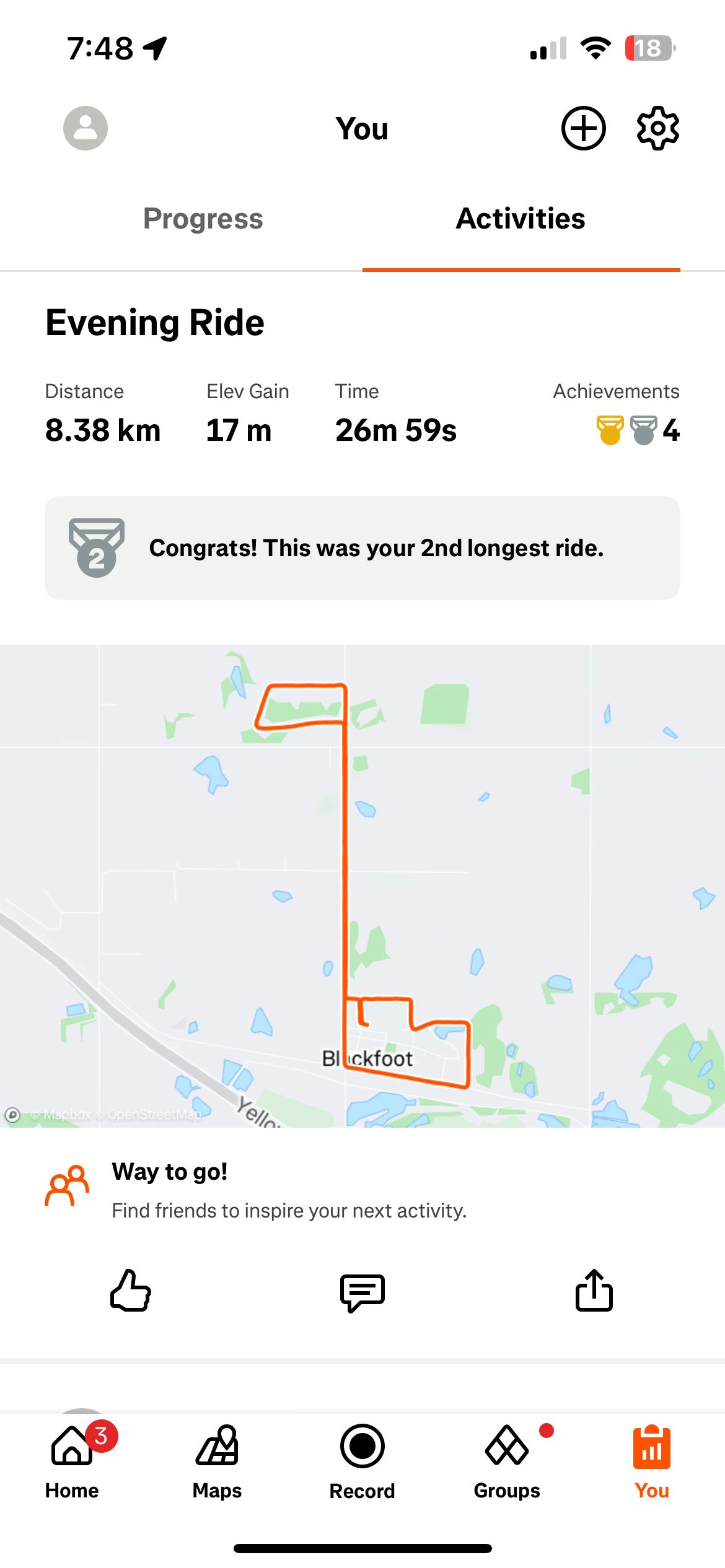Open the settings gear
The image size is (725, 1568).
click(x=658, y=128)
